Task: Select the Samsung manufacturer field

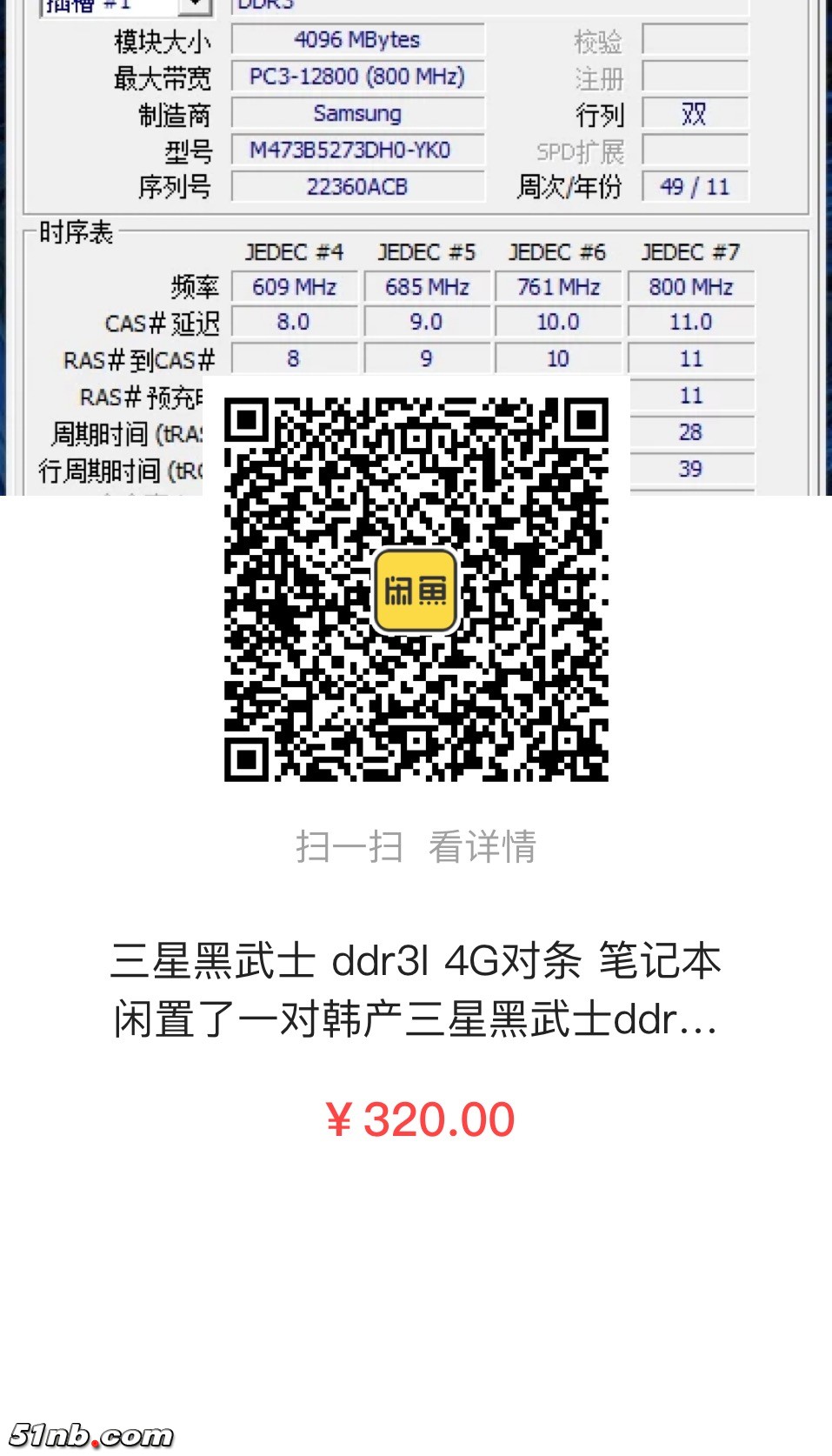Action: tap(357, 114)
